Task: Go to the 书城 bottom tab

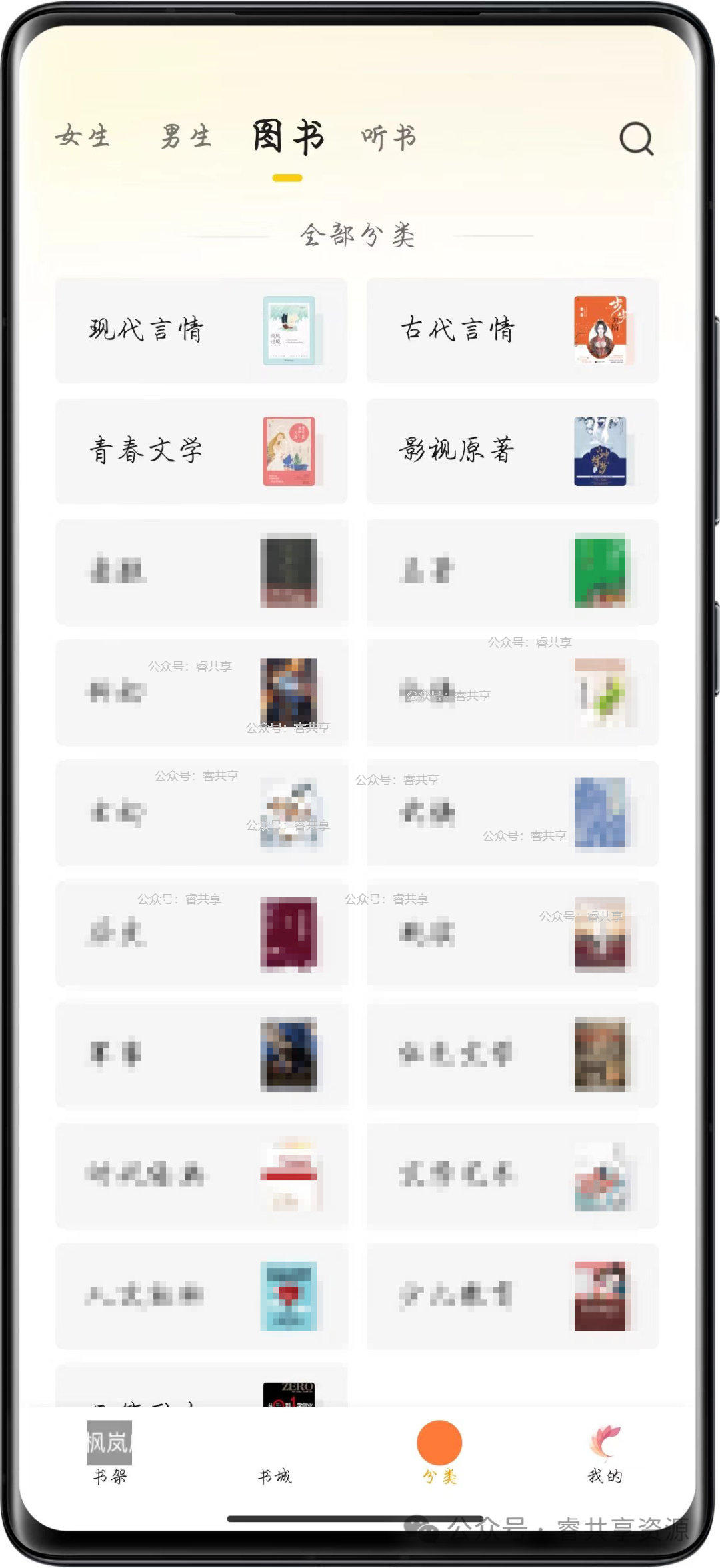Action: click(275, 1475)
